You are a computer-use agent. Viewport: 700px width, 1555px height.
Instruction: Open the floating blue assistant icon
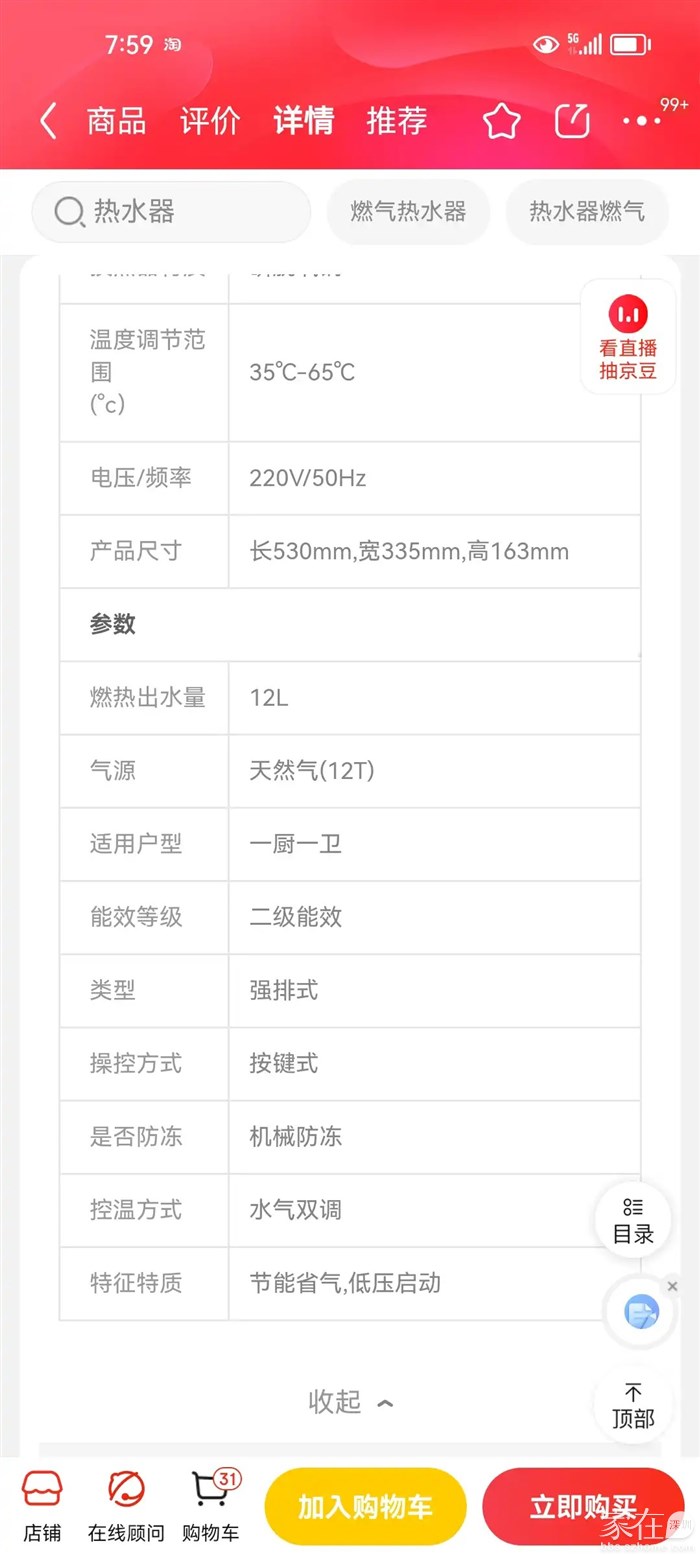click(641, 1311)
